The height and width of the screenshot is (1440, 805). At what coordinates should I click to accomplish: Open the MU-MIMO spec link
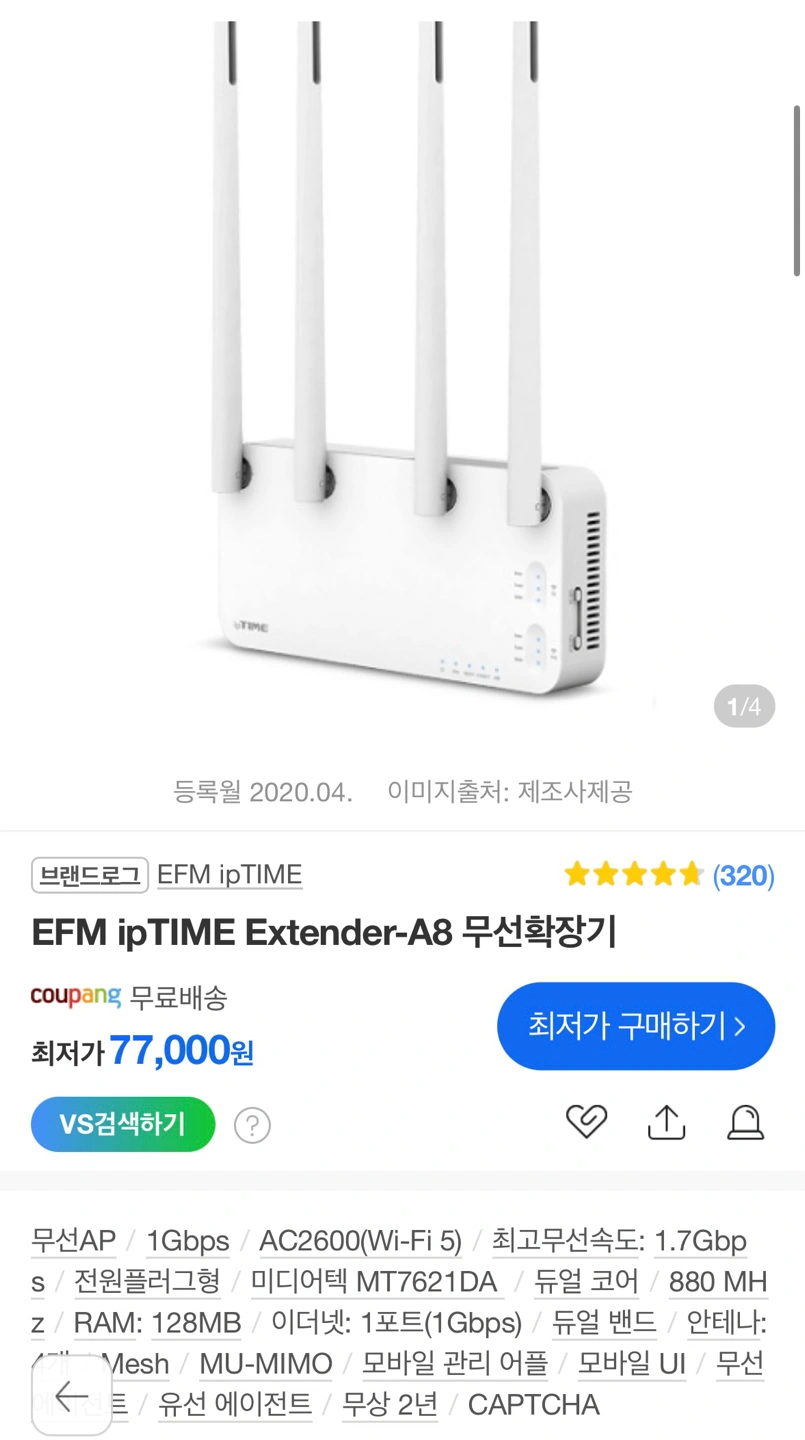(264, 1363)
